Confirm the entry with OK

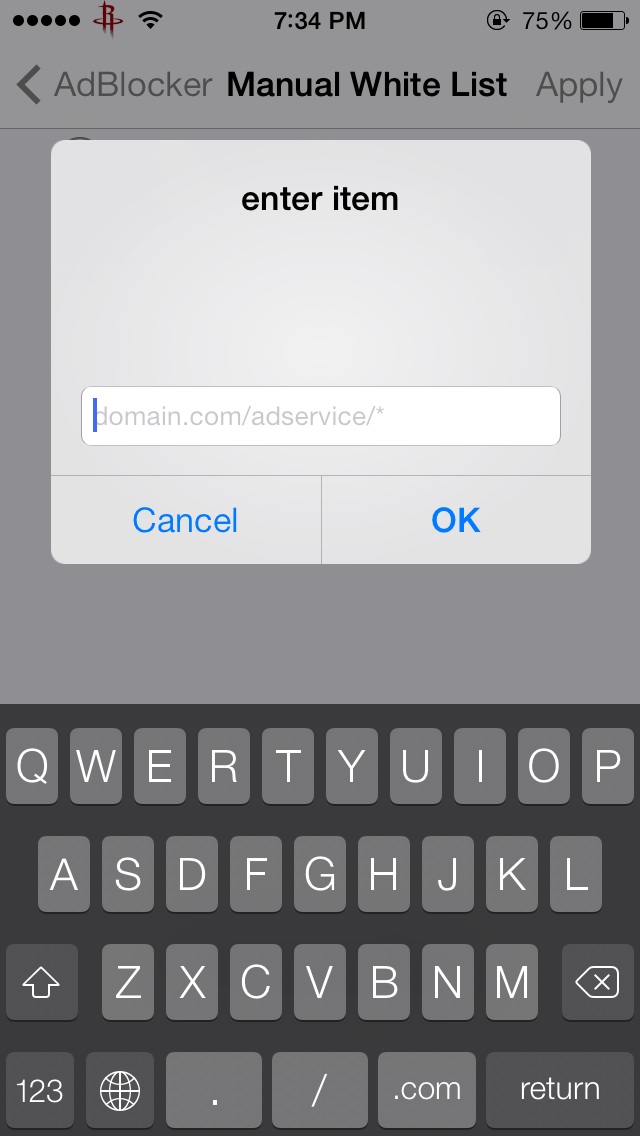pos(456,519)
